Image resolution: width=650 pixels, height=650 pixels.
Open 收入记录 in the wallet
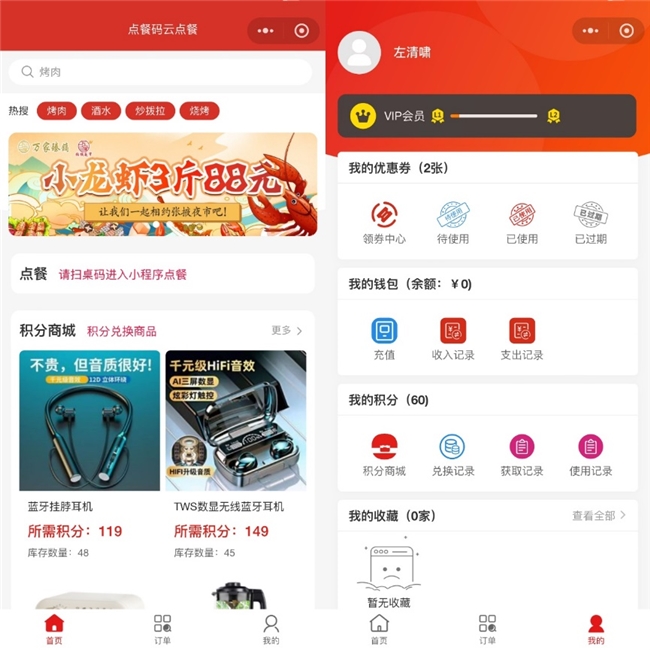[453, 338]
